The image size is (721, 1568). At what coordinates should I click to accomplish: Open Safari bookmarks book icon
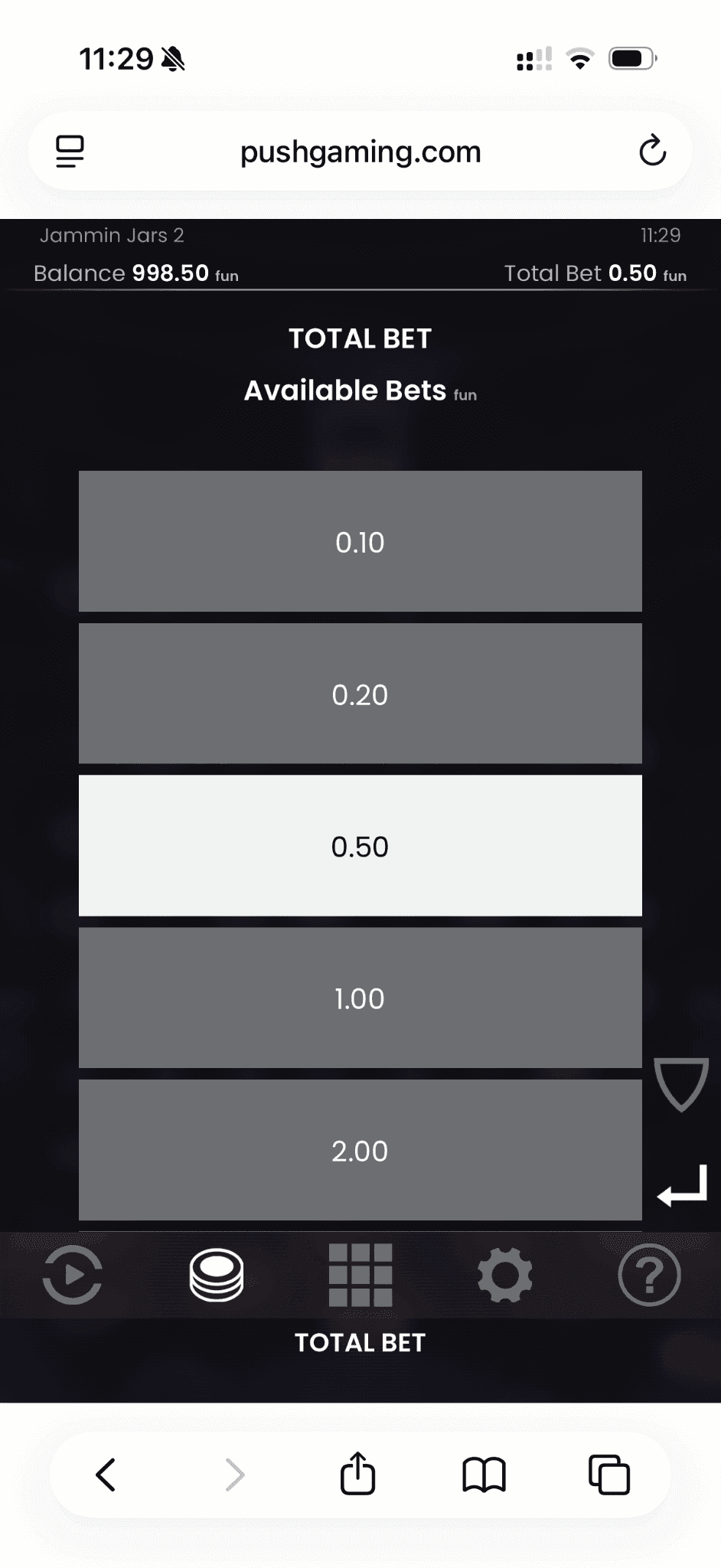click(x=484, y=1474)
